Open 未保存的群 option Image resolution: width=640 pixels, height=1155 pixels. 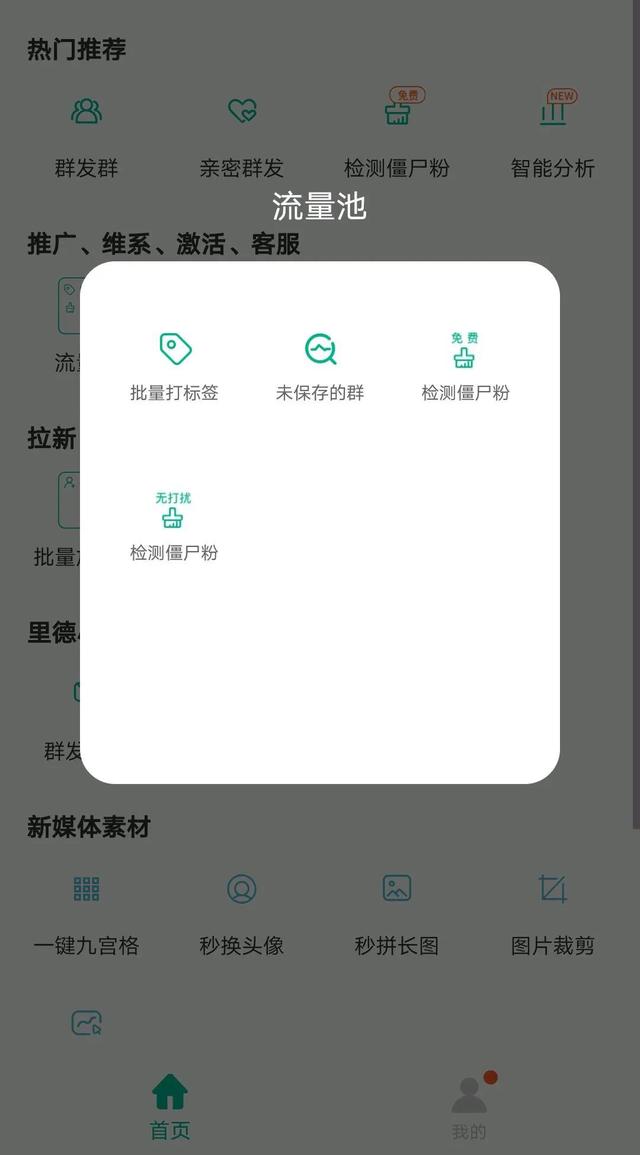[x=320, y=366]
